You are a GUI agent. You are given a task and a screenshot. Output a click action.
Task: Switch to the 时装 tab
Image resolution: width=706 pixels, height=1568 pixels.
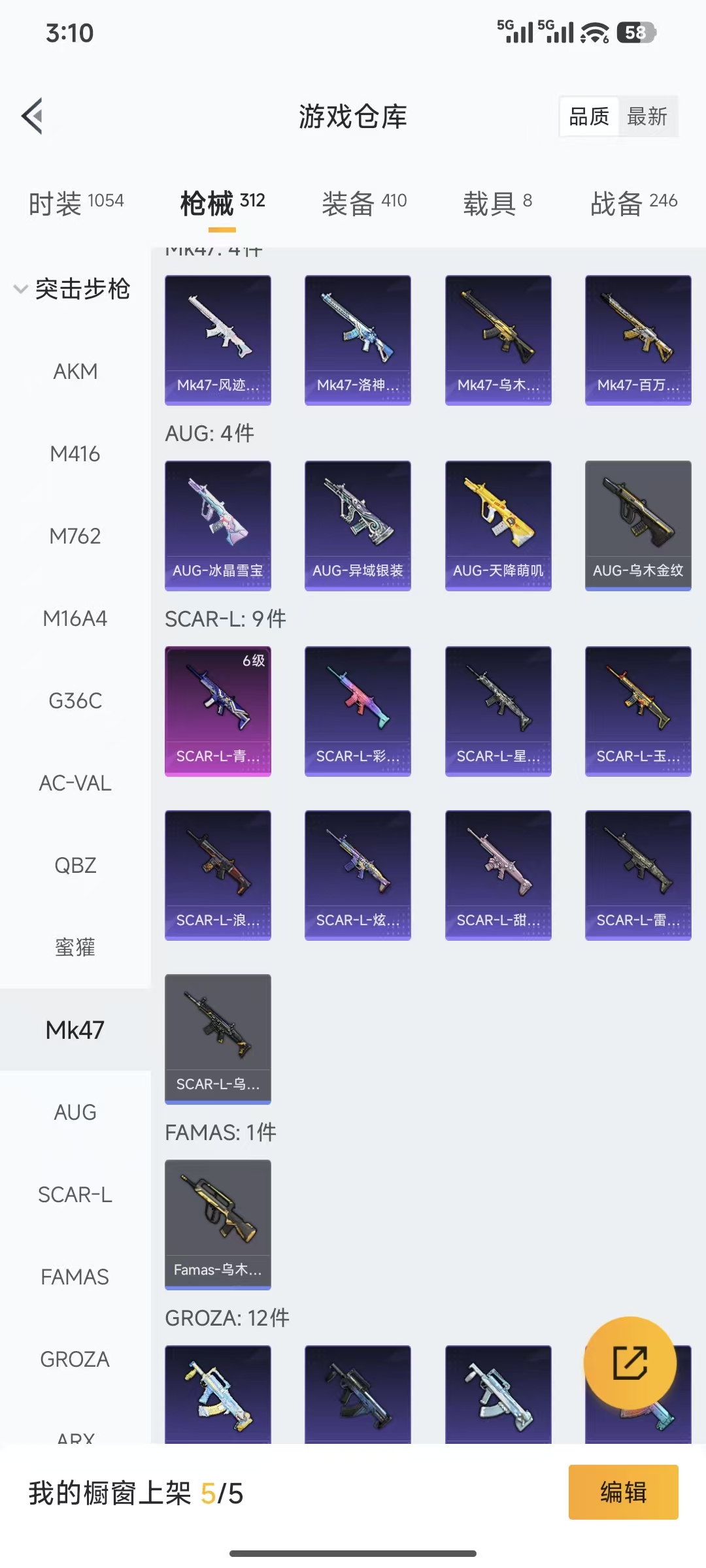click(x=76, y=203)
